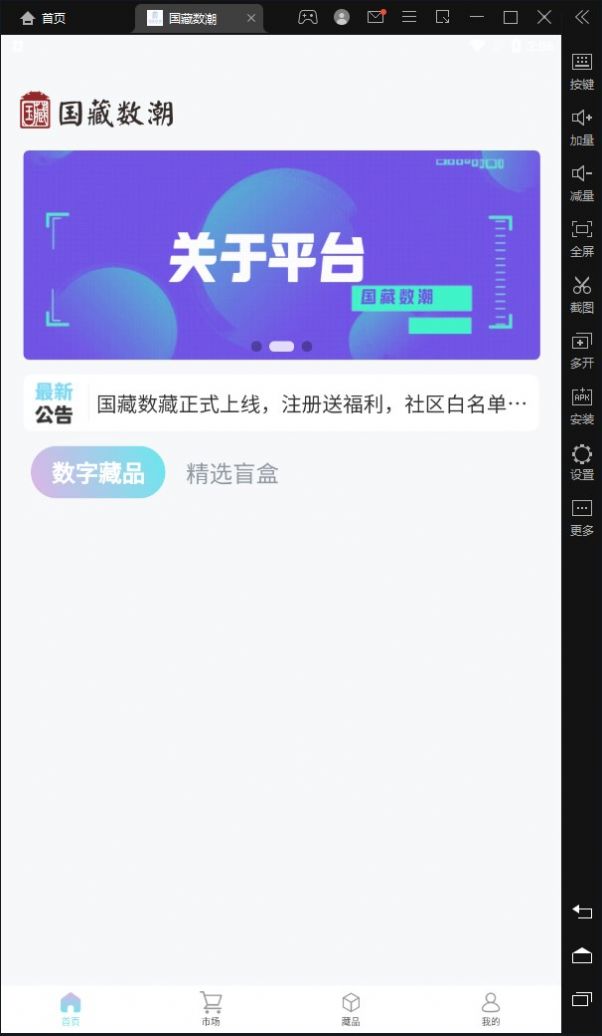602x1036 pixels.
Task: Select the 数字藏品 tab
Action: (x=98, y=473)
